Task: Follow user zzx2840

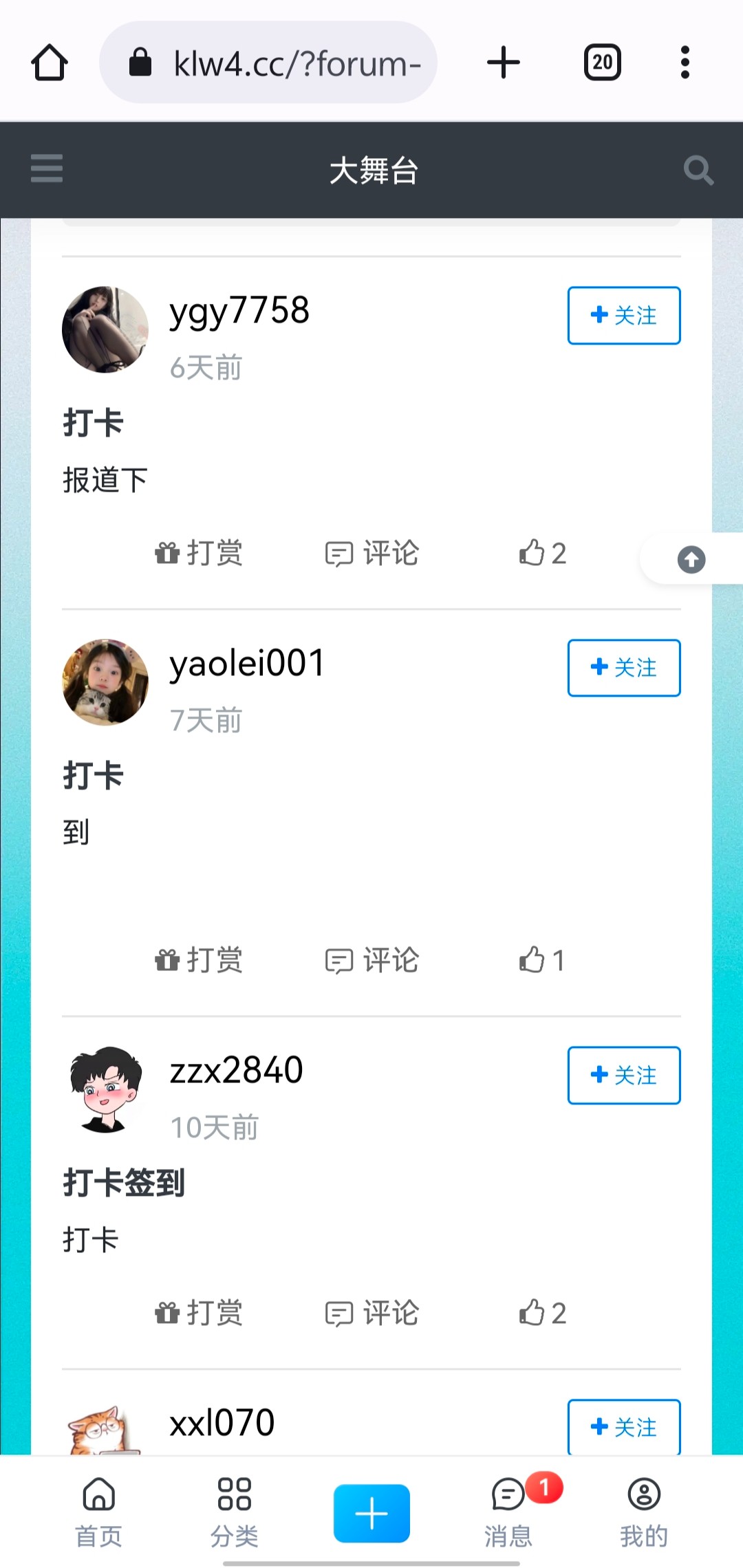Action: 623,1075
